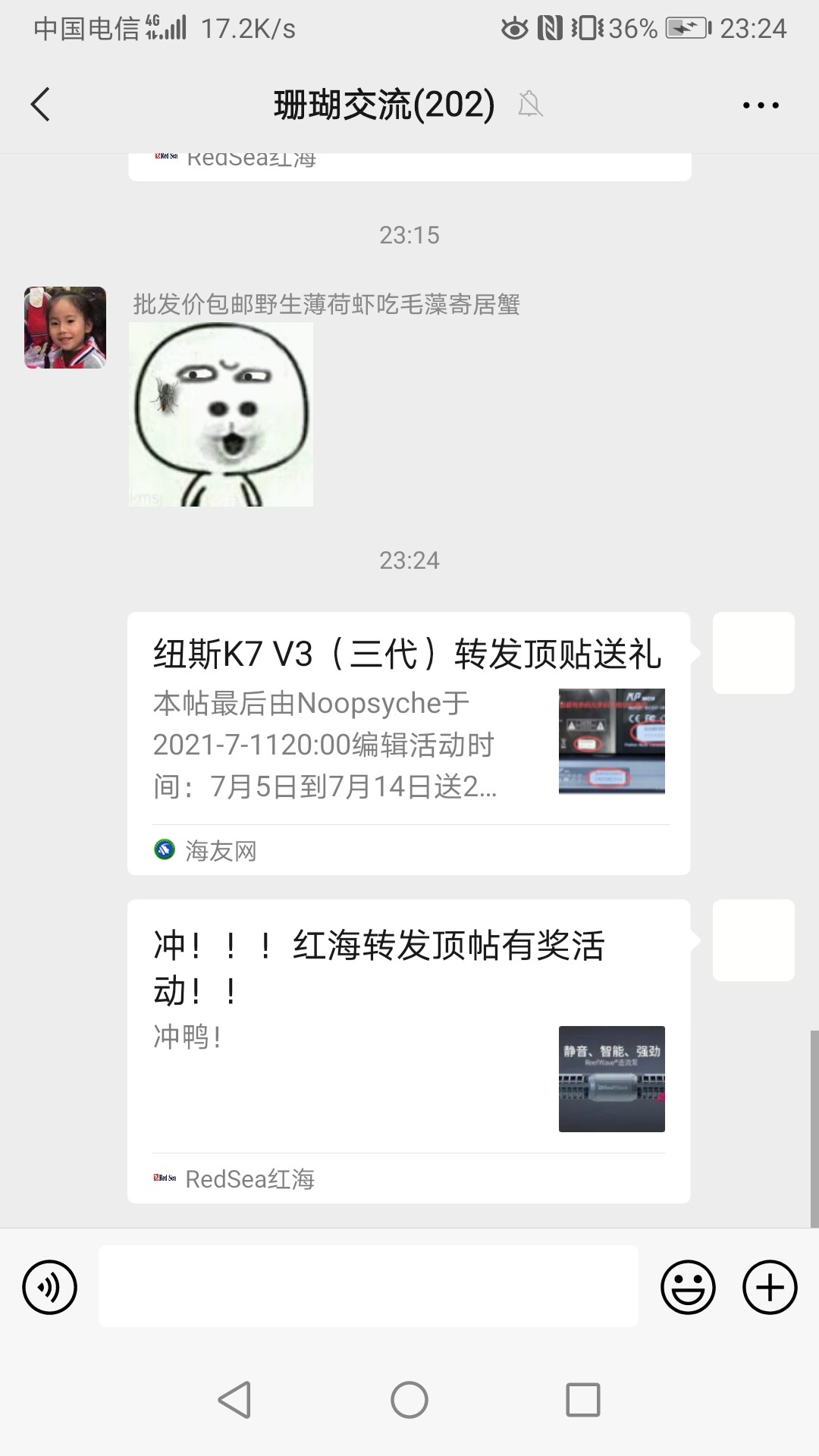Viewport: 819px width, 1456px height.
Task: Tap the system back navigation button
Action: tap(234, 1399)
